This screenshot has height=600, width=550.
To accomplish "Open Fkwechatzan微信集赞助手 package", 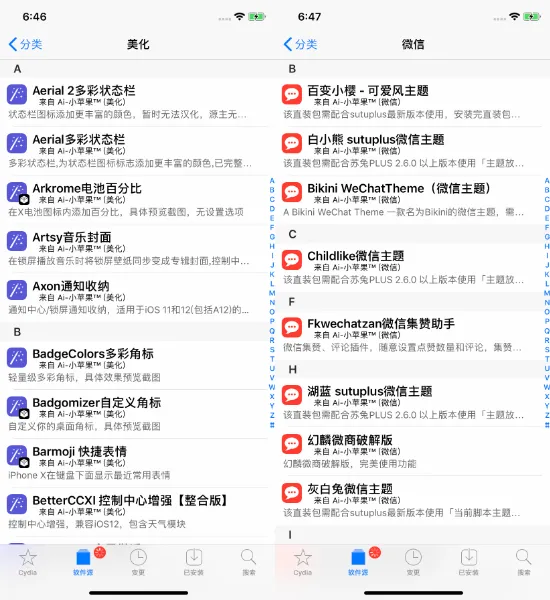I will (410, 336).
